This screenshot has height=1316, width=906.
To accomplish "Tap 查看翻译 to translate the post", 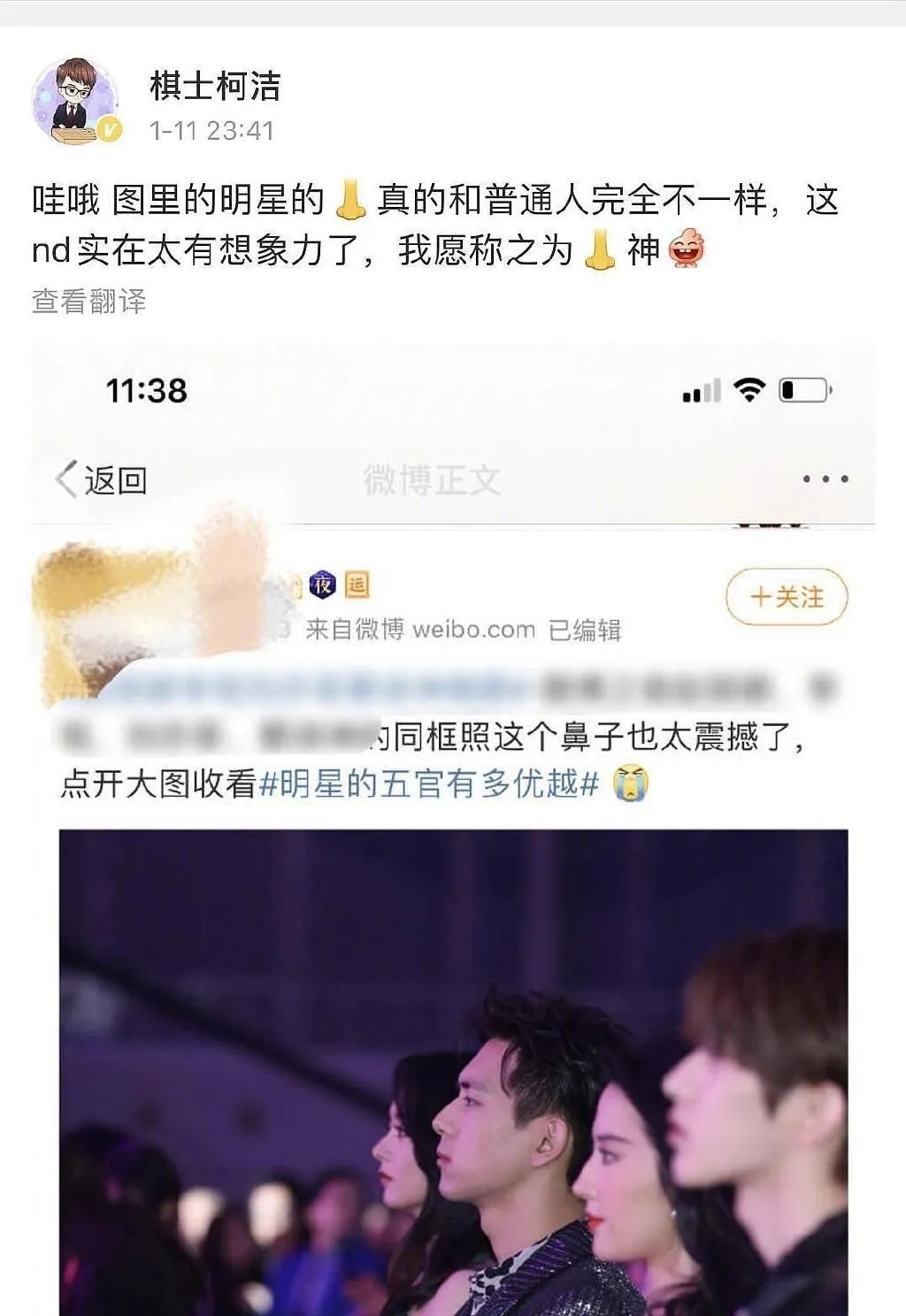I will [88, 302].
